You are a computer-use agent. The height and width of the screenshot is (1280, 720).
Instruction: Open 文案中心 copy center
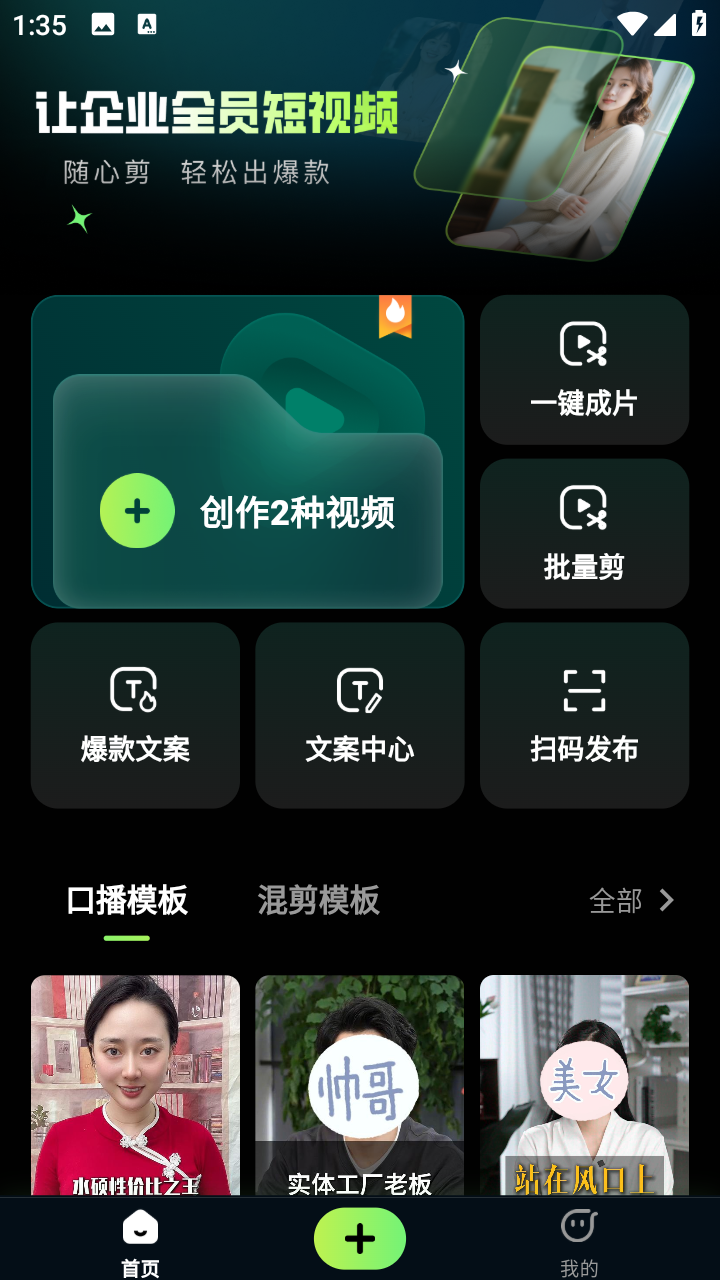pyautogui.click(x=359, y=715)
